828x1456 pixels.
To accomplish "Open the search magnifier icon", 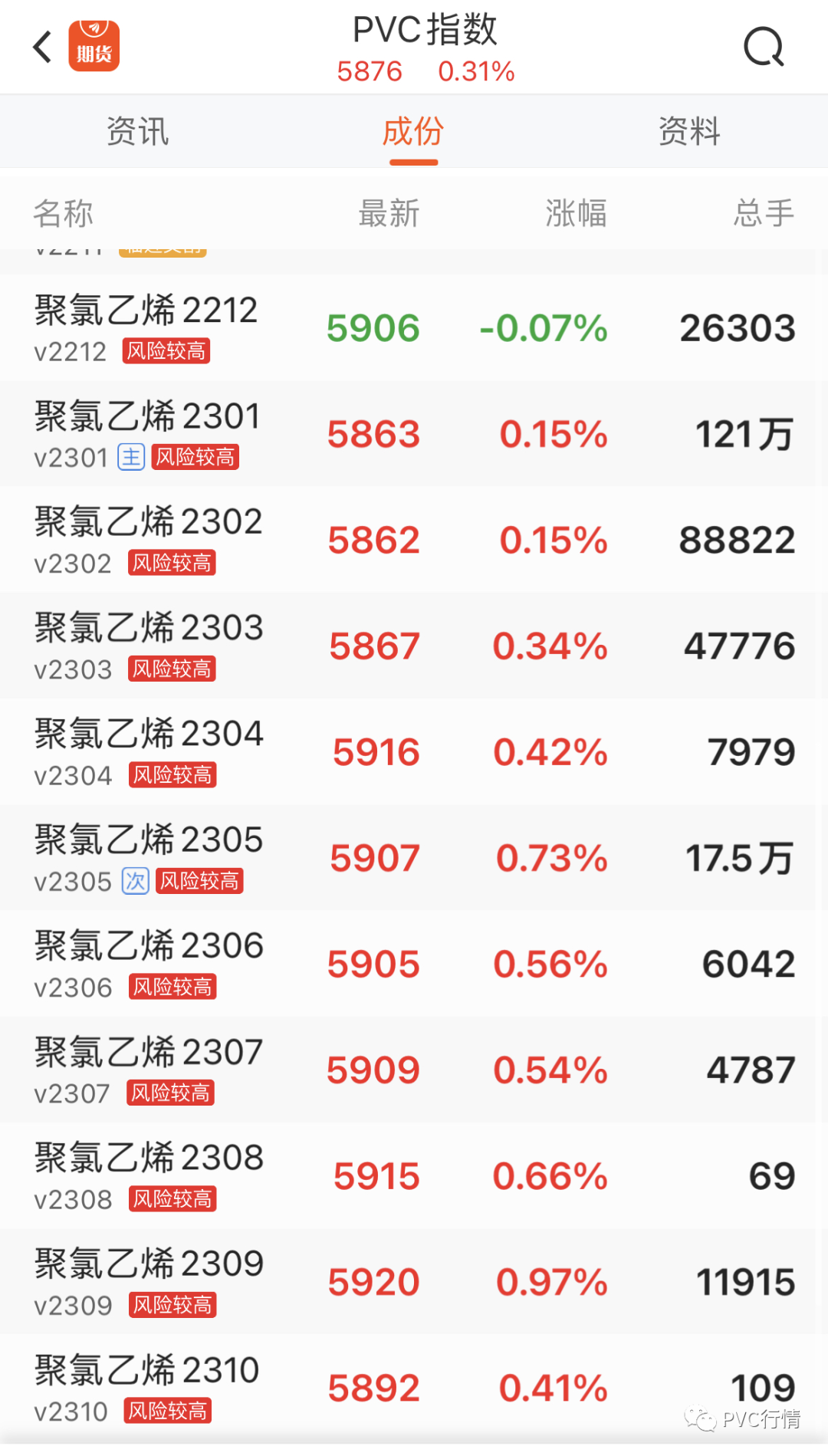I will [764, 48].
